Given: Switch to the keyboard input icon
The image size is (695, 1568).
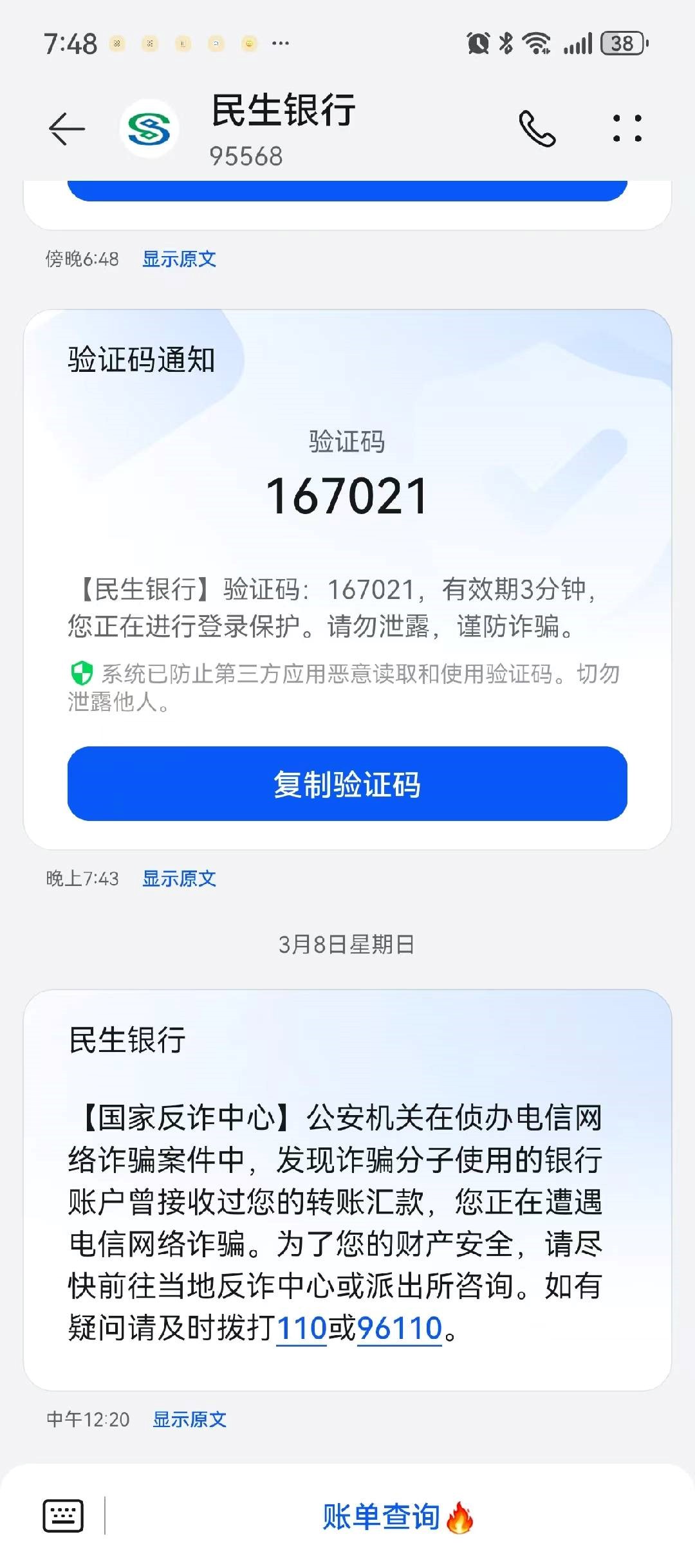Looking at the screenshot, I should point(63,1515).
